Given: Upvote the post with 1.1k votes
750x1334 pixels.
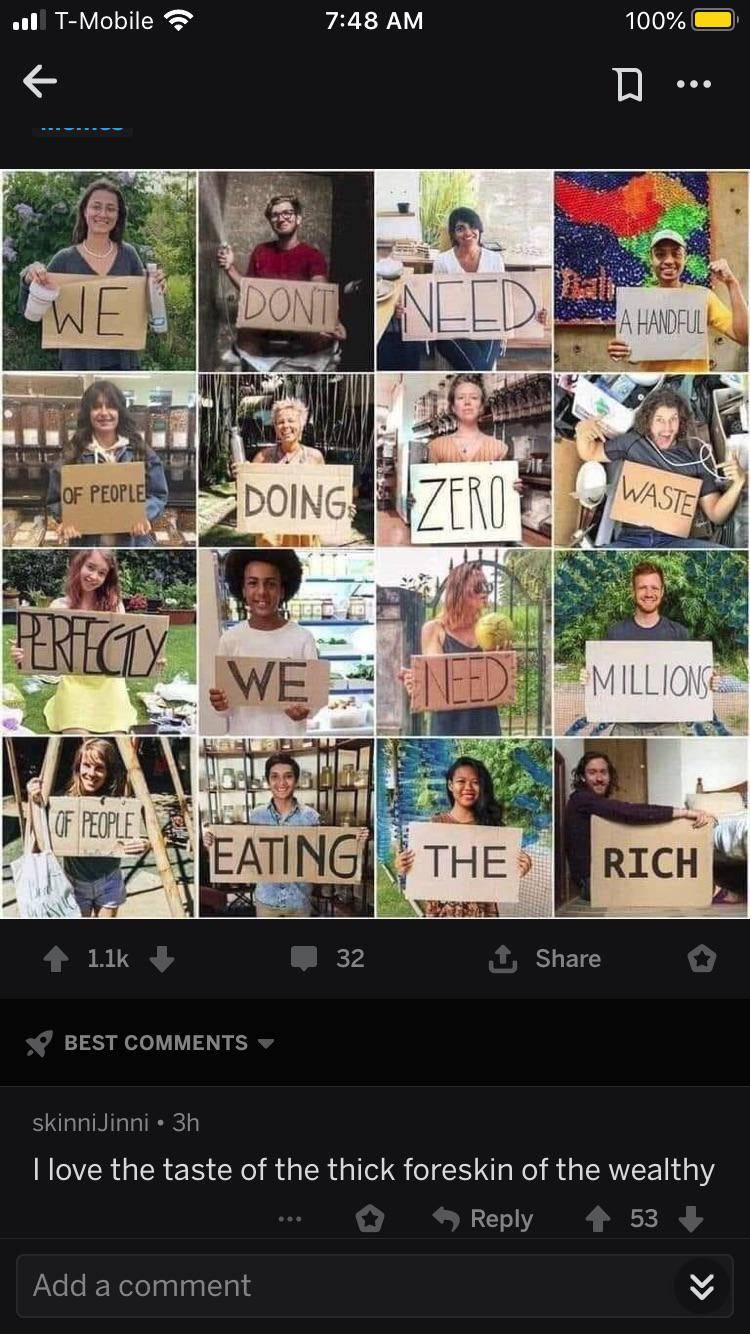Looking at the screenshot, I should [56, 959].
